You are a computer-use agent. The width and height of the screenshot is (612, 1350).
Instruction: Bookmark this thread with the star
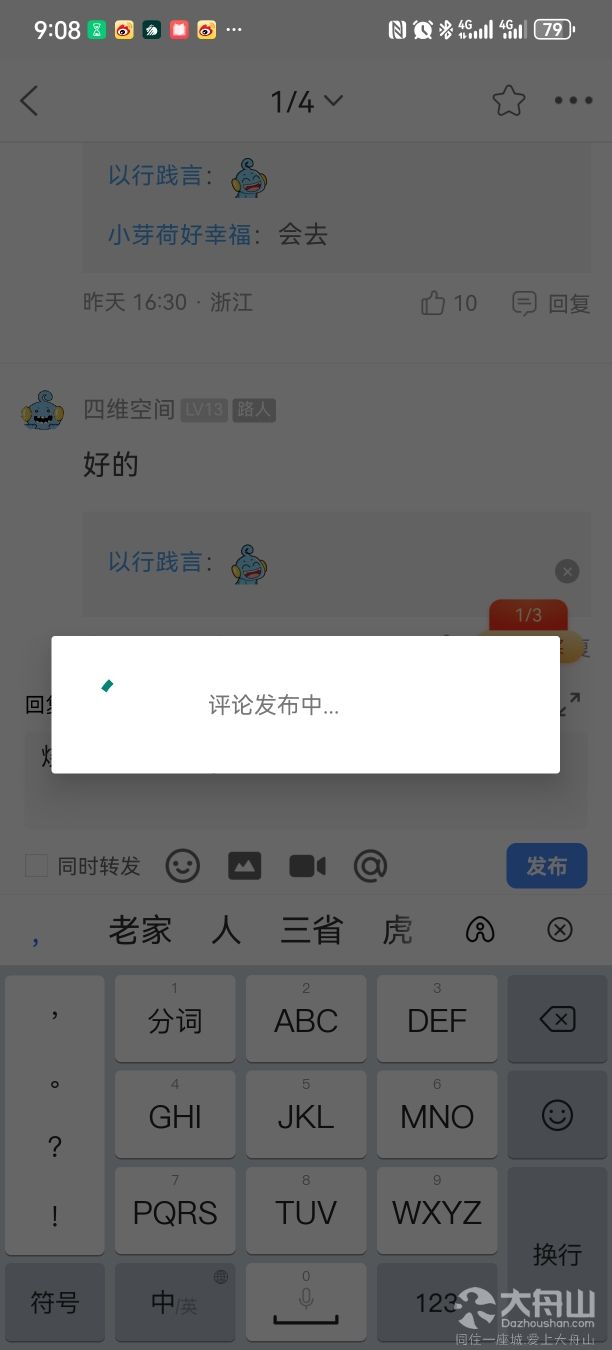click(x=508, y=101)
